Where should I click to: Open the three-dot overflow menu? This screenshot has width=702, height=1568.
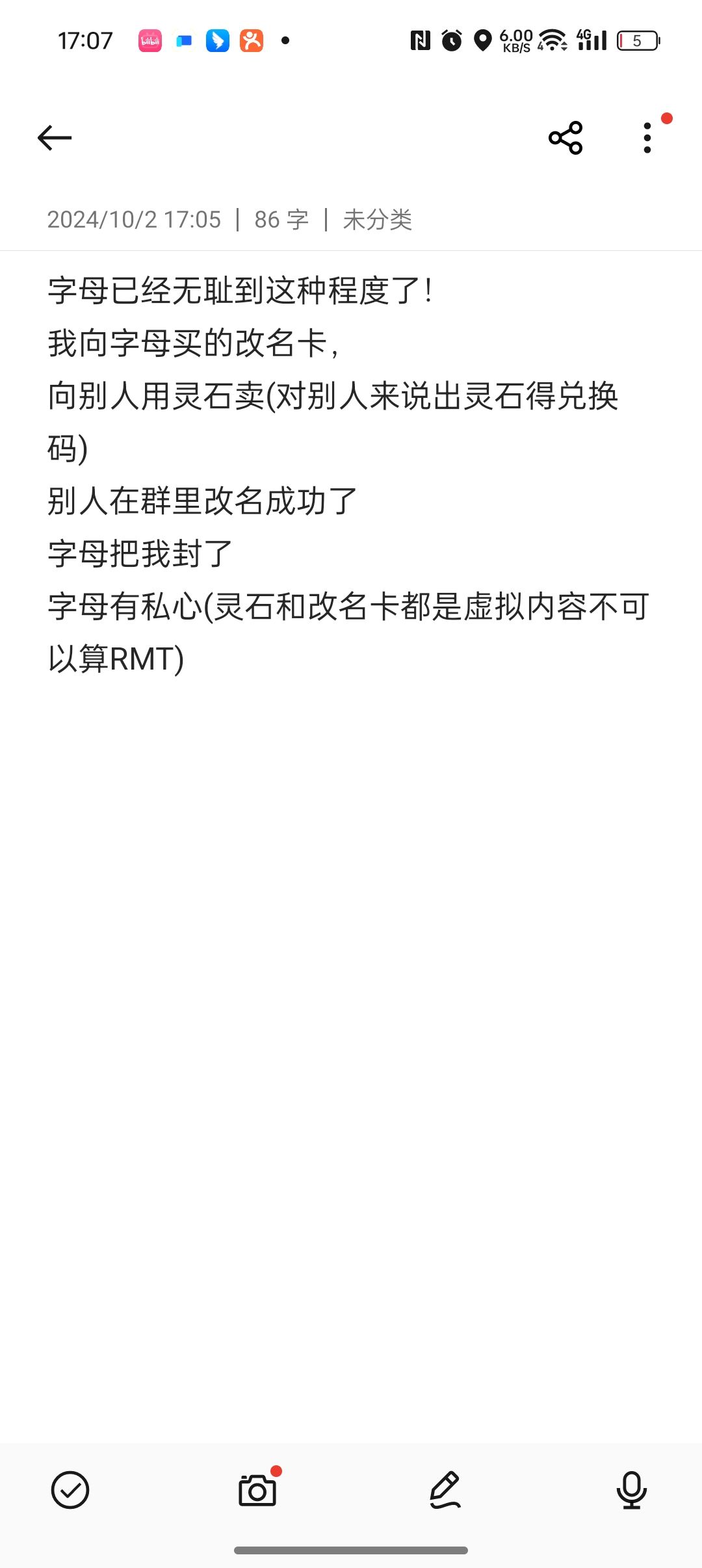click(647, 138)
